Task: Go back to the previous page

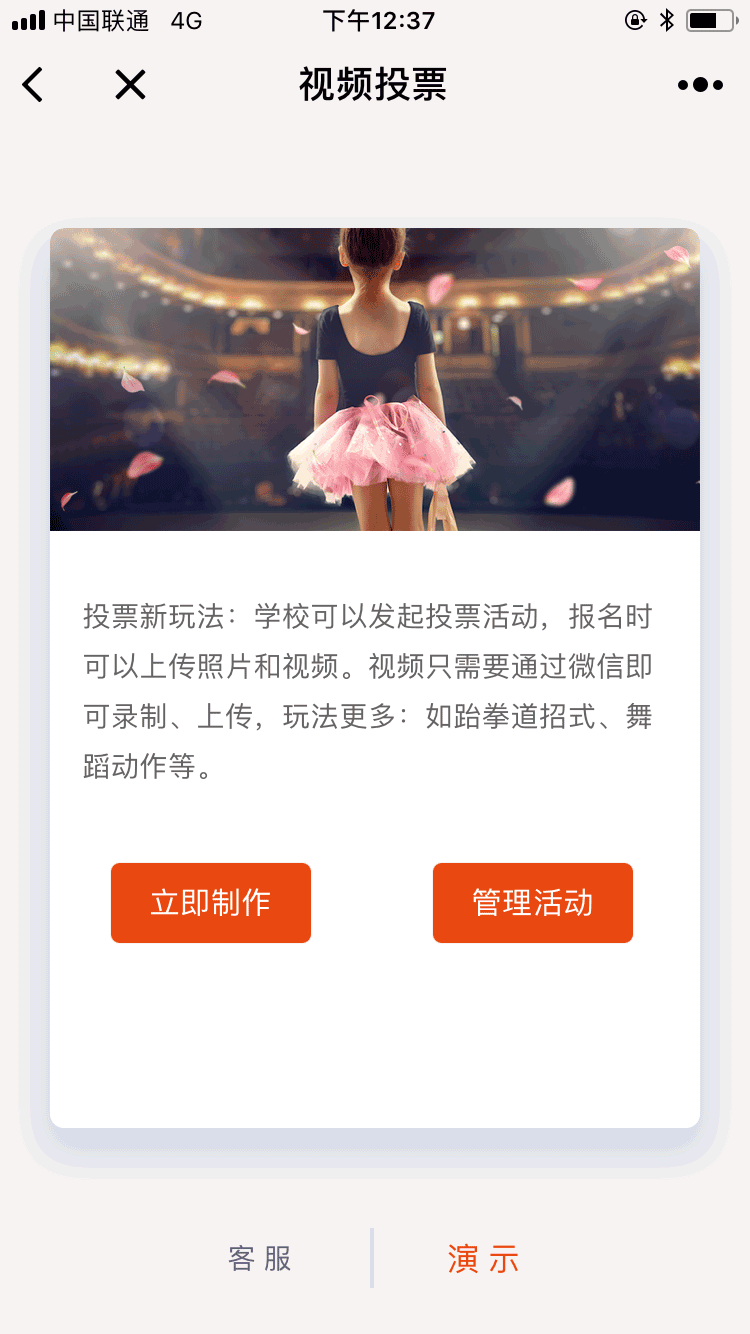Action: (x=33, y=85)
